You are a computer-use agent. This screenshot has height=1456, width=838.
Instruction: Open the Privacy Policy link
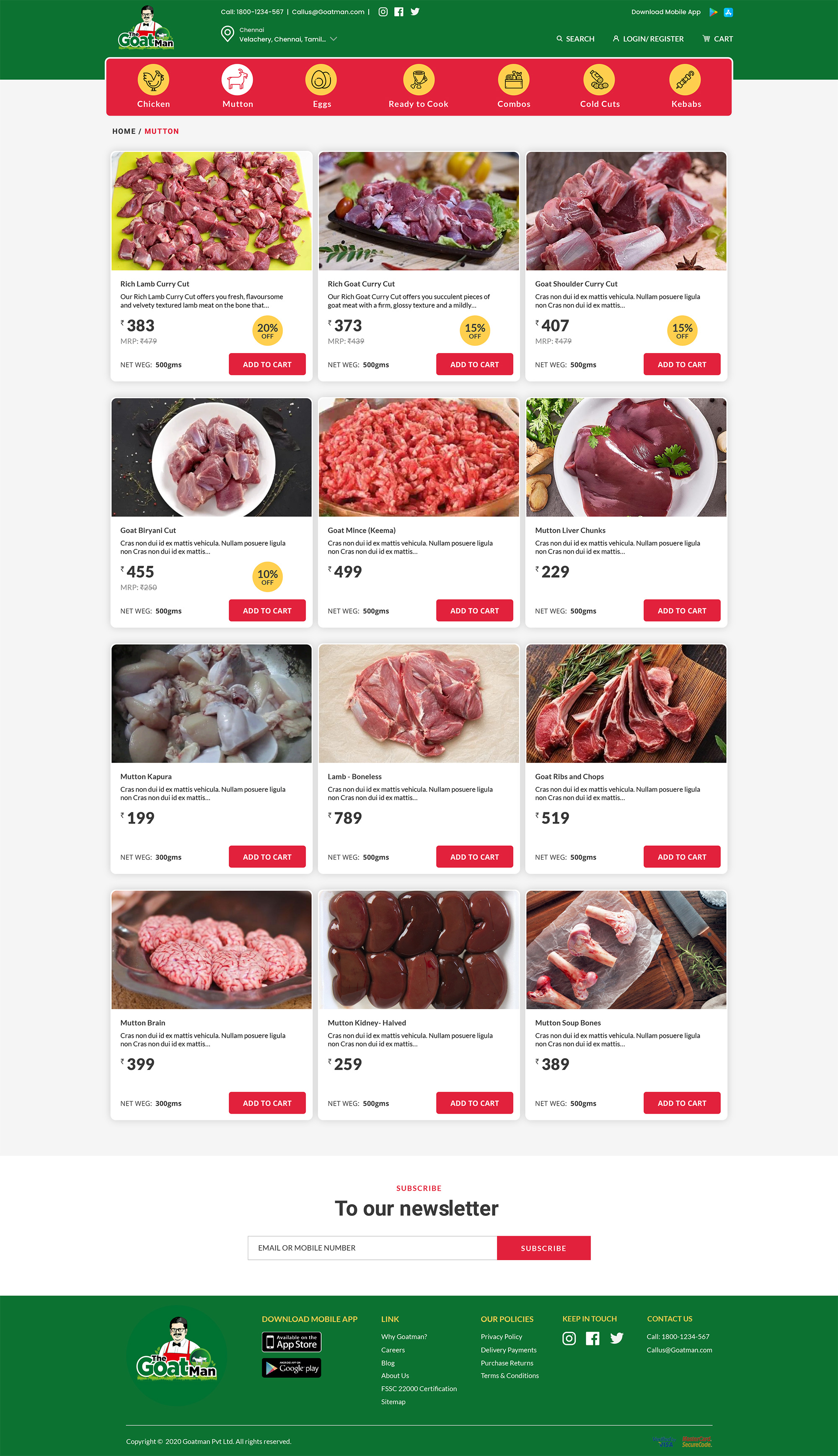(501, 1336)
